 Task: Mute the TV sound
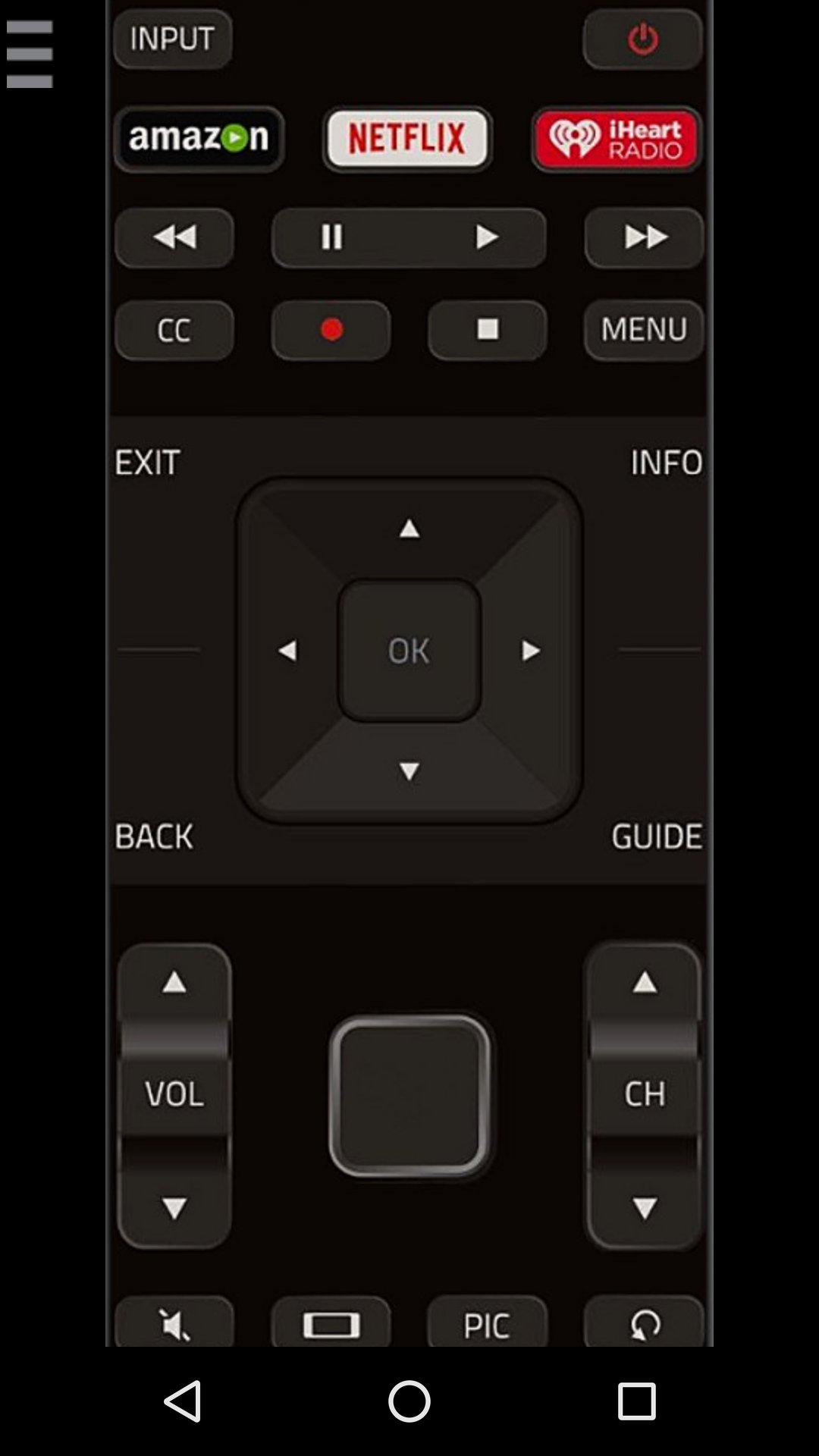point(174,1323)
